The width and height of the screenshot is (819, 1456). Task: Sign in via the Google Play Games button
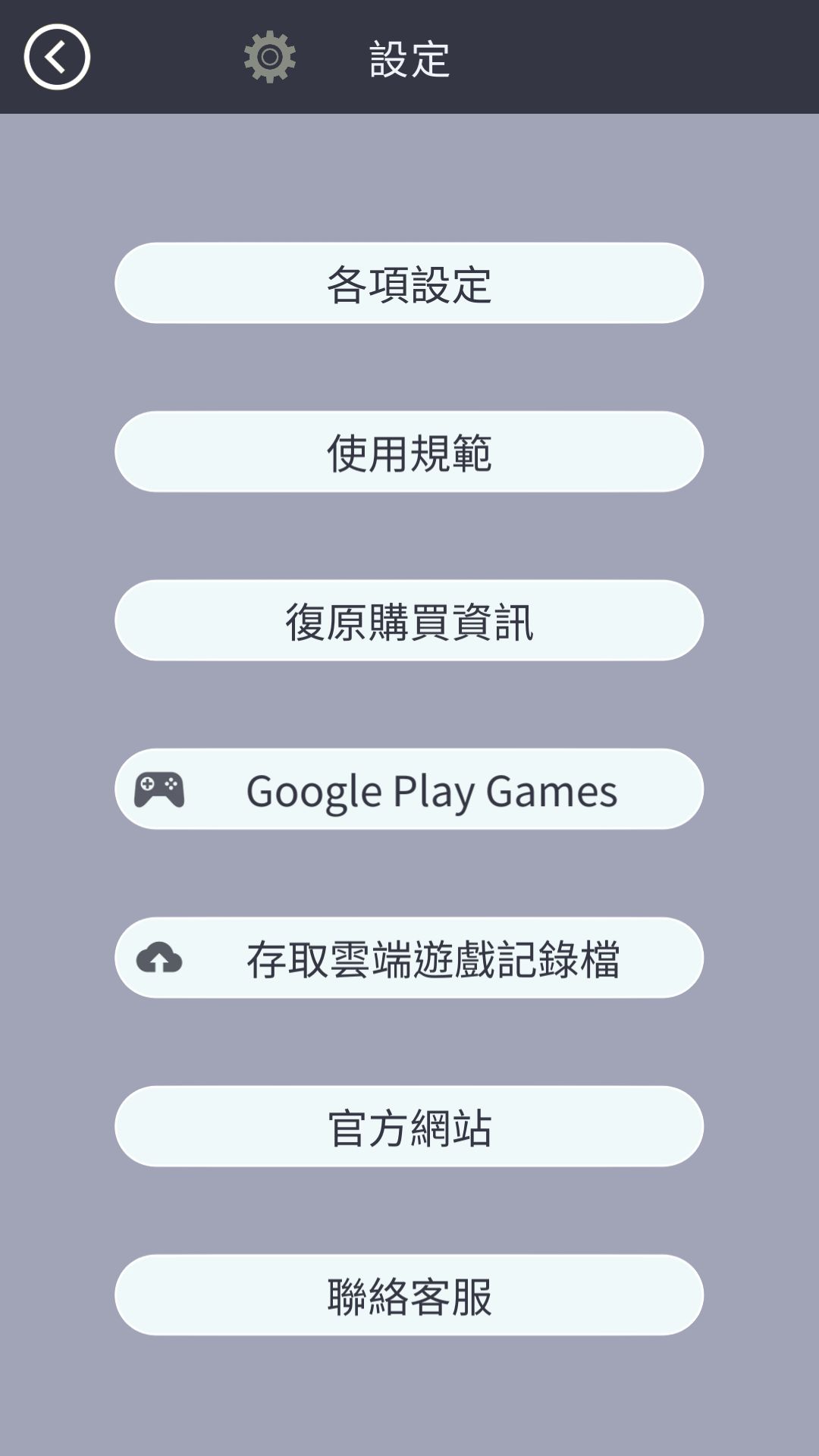409,791
